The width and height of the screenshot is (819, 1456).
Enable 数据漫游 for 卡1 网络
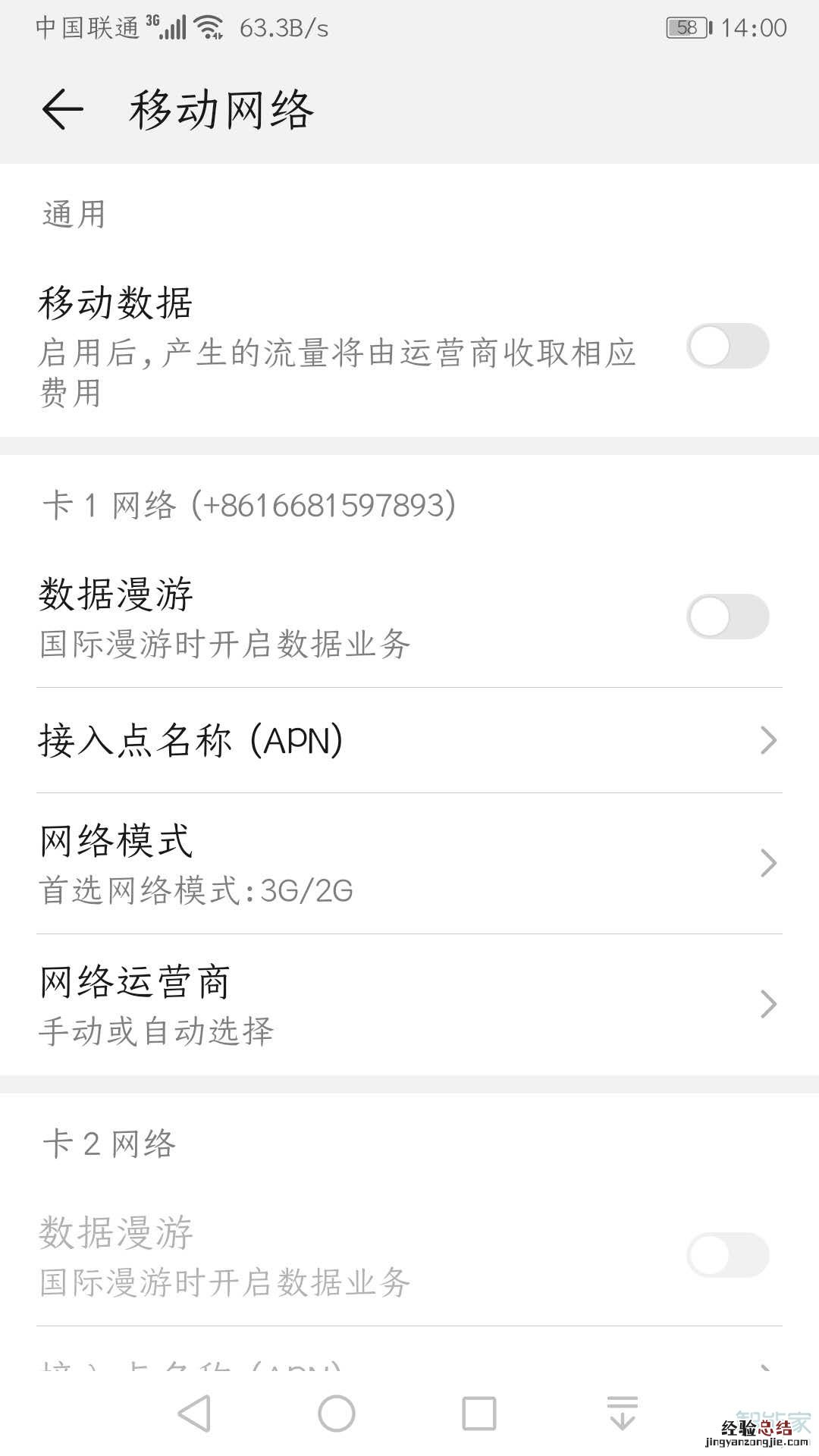click(x=728, y=616)
